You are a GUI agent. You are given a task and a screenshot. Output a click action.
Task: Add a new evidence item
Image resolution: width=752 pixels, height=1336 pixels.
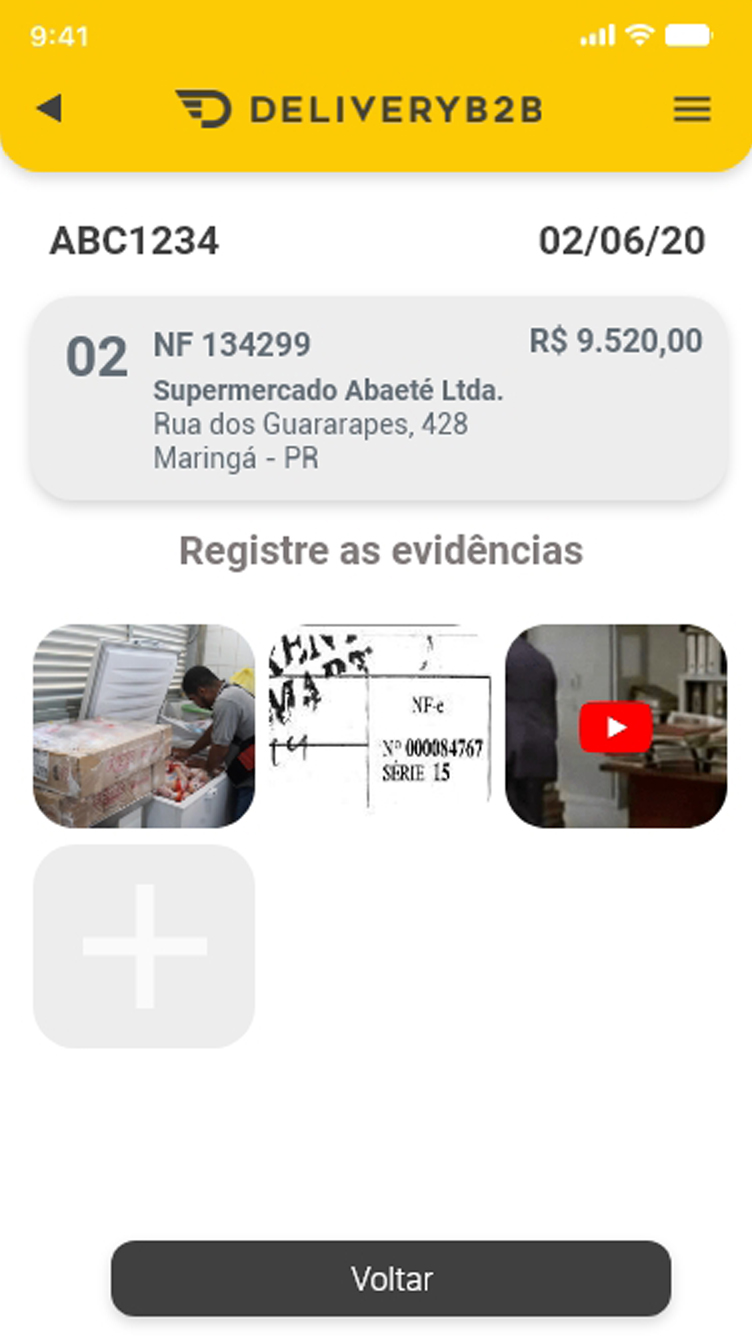coord(144,946)
